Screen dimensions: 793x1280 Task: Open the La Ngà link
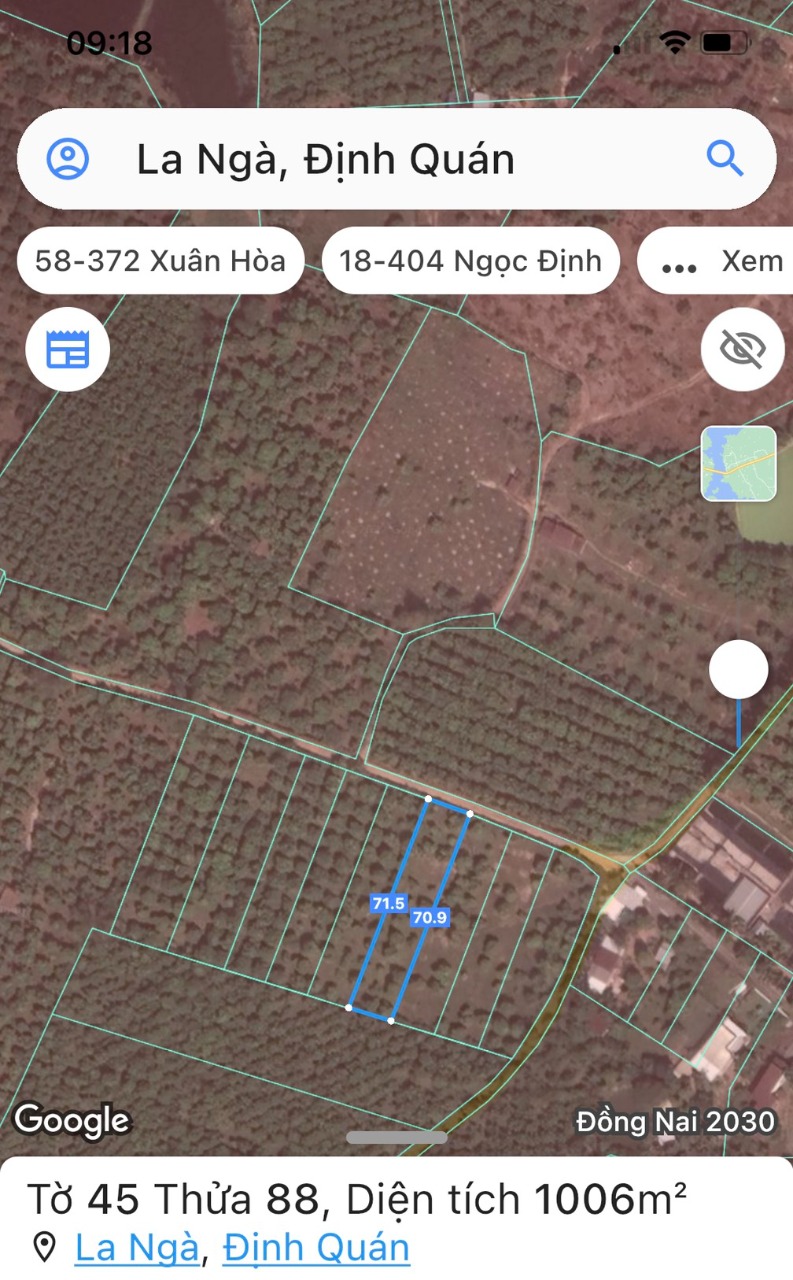[x=135, y=1247]
